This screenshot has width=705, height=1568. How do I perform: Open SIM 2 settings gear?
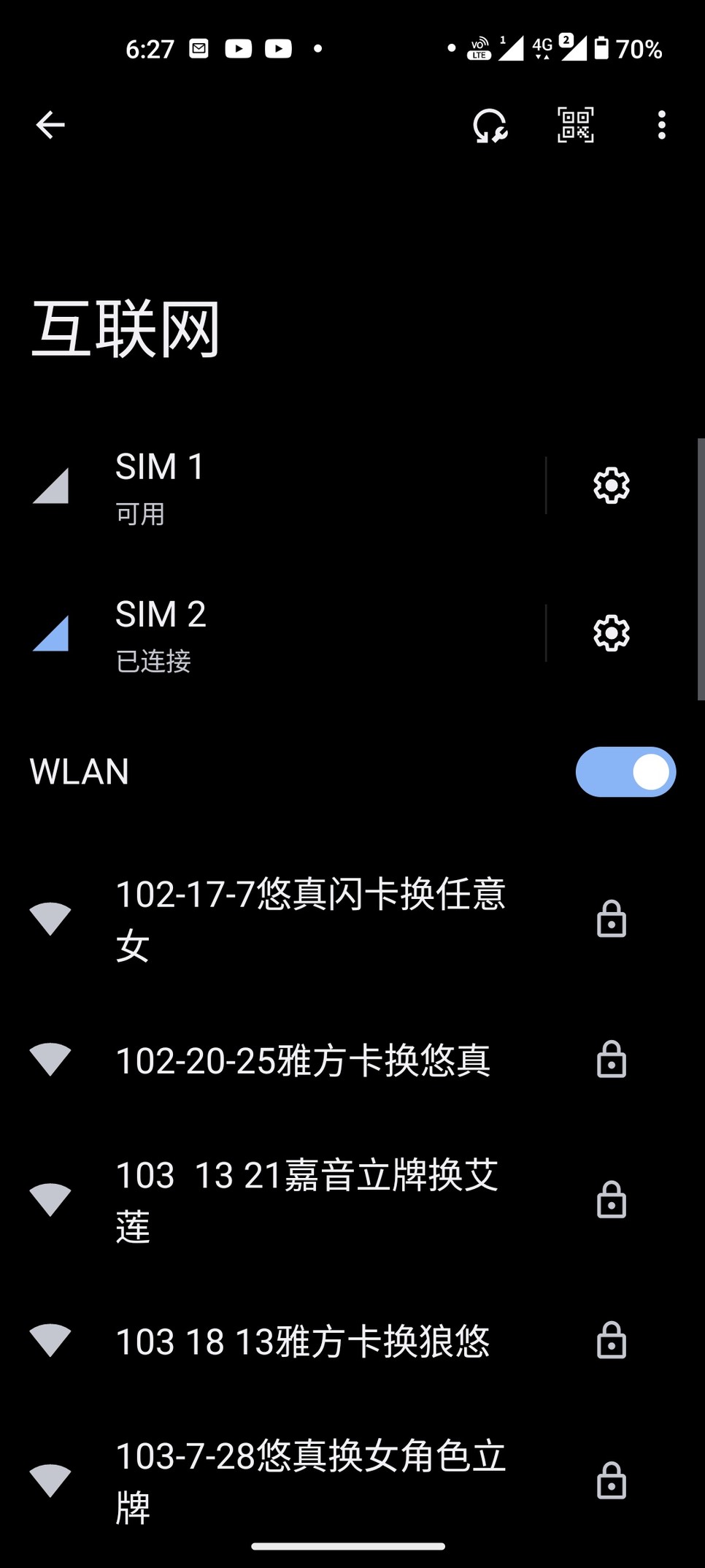[x=611, y=633]
